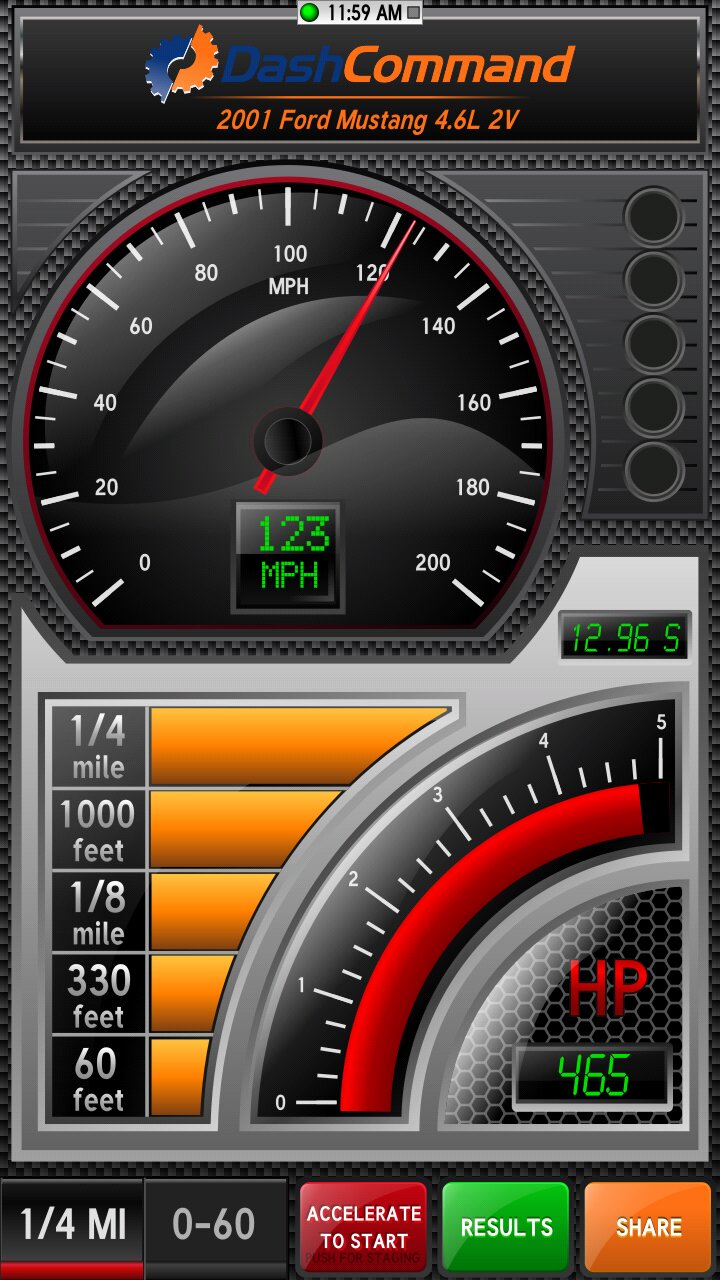Share the race run
Viewport: 720px width, 1280px height.
point(648,1227)
